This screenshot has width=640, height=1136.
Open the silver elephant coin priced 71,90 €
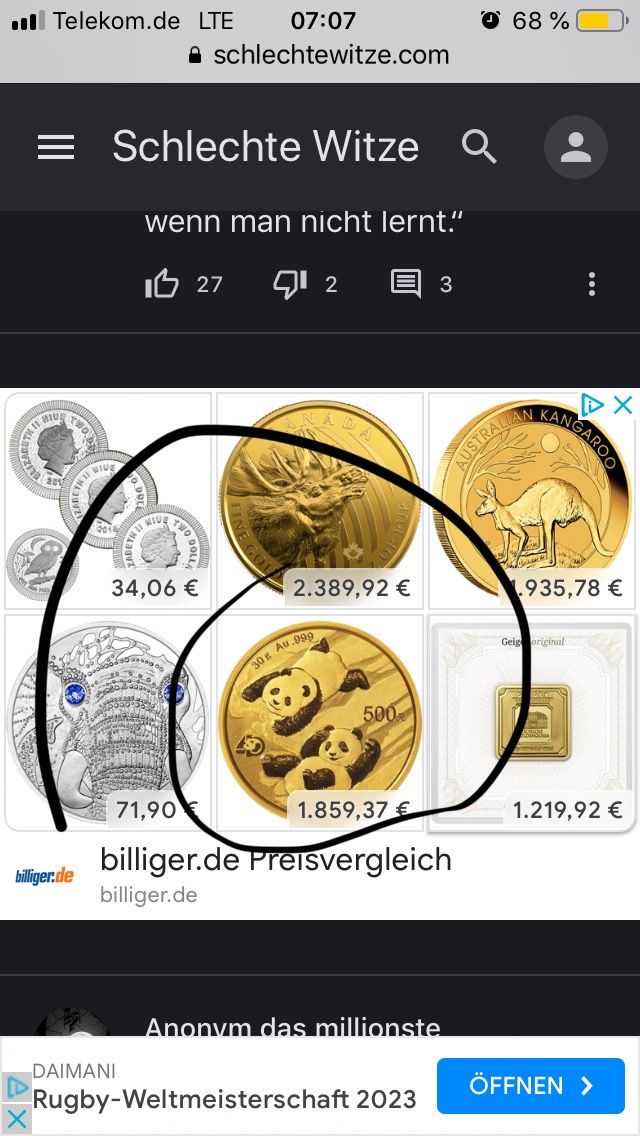pyautogui.click(x=108, y=722)
